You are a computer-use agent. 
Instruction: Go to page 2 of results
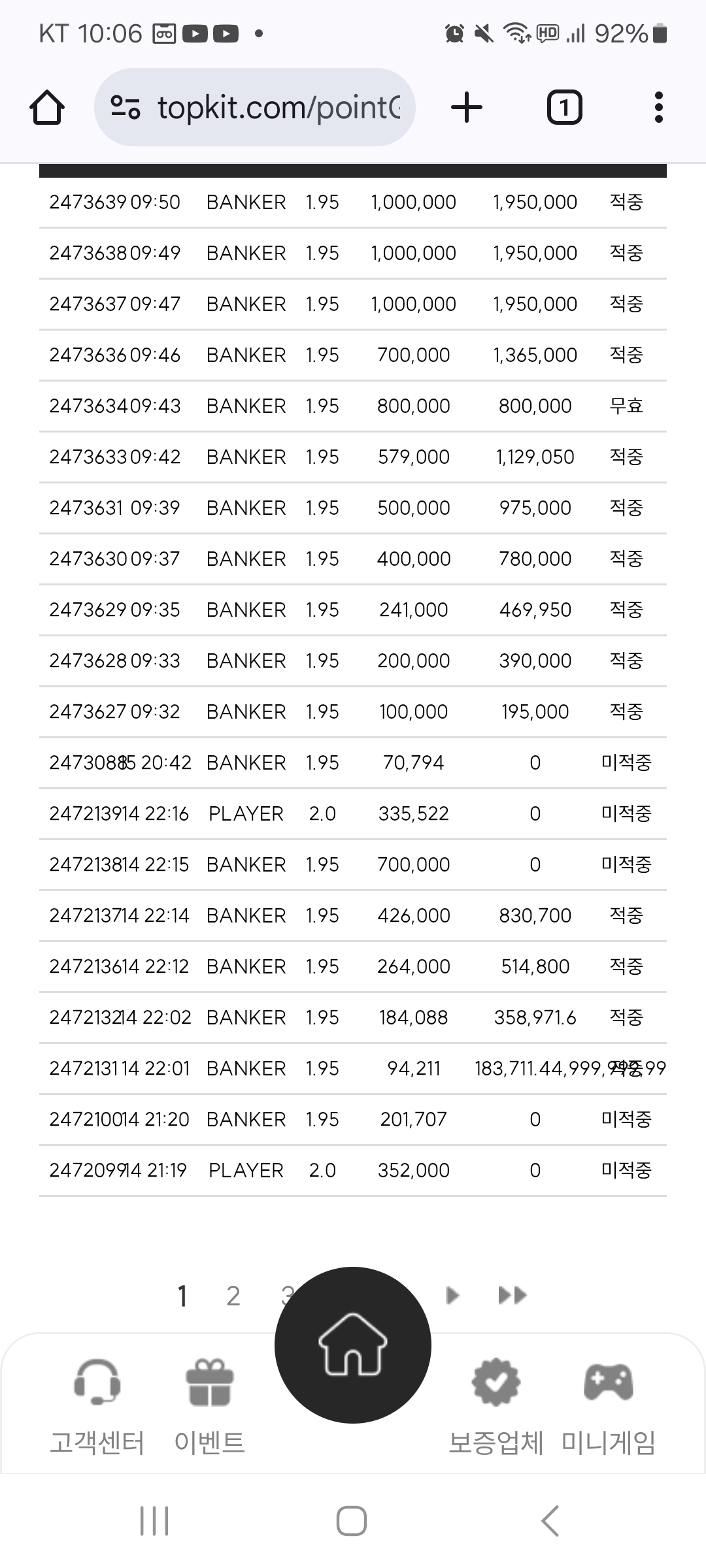(233, 1296)
